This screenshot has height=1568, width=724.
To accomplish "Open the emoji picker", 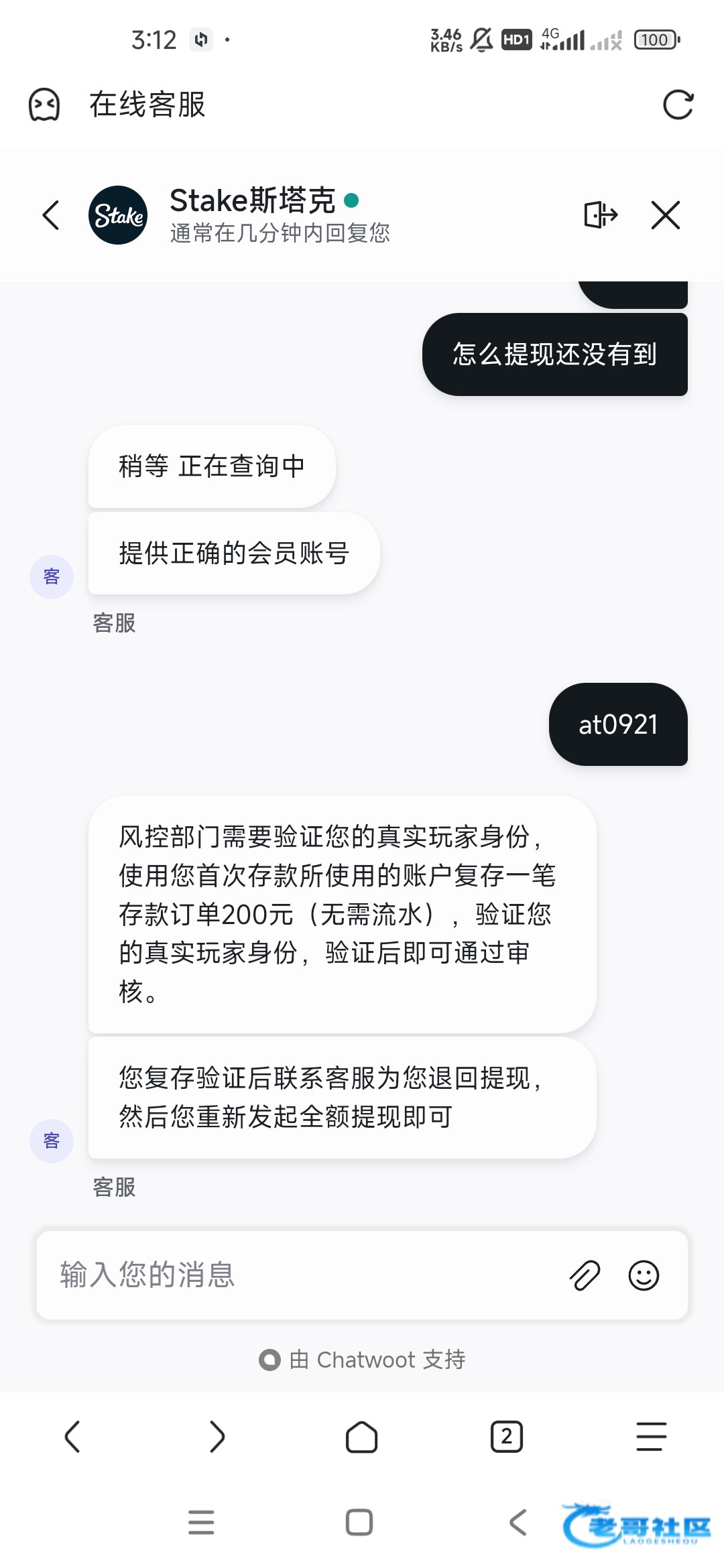I will 644,1275.
